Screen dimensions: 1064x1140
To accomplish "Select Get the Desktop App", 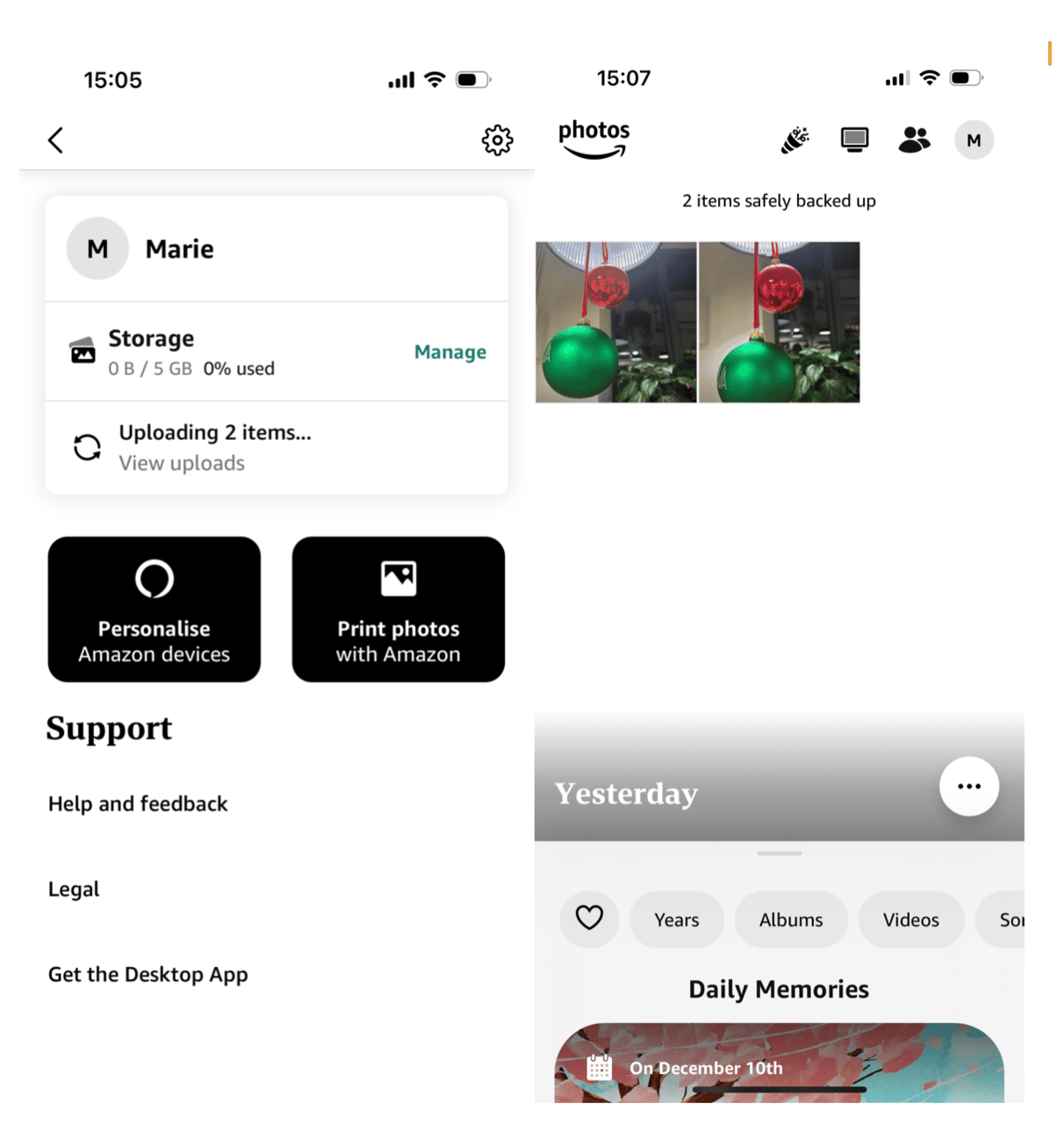I will [147, 974].
